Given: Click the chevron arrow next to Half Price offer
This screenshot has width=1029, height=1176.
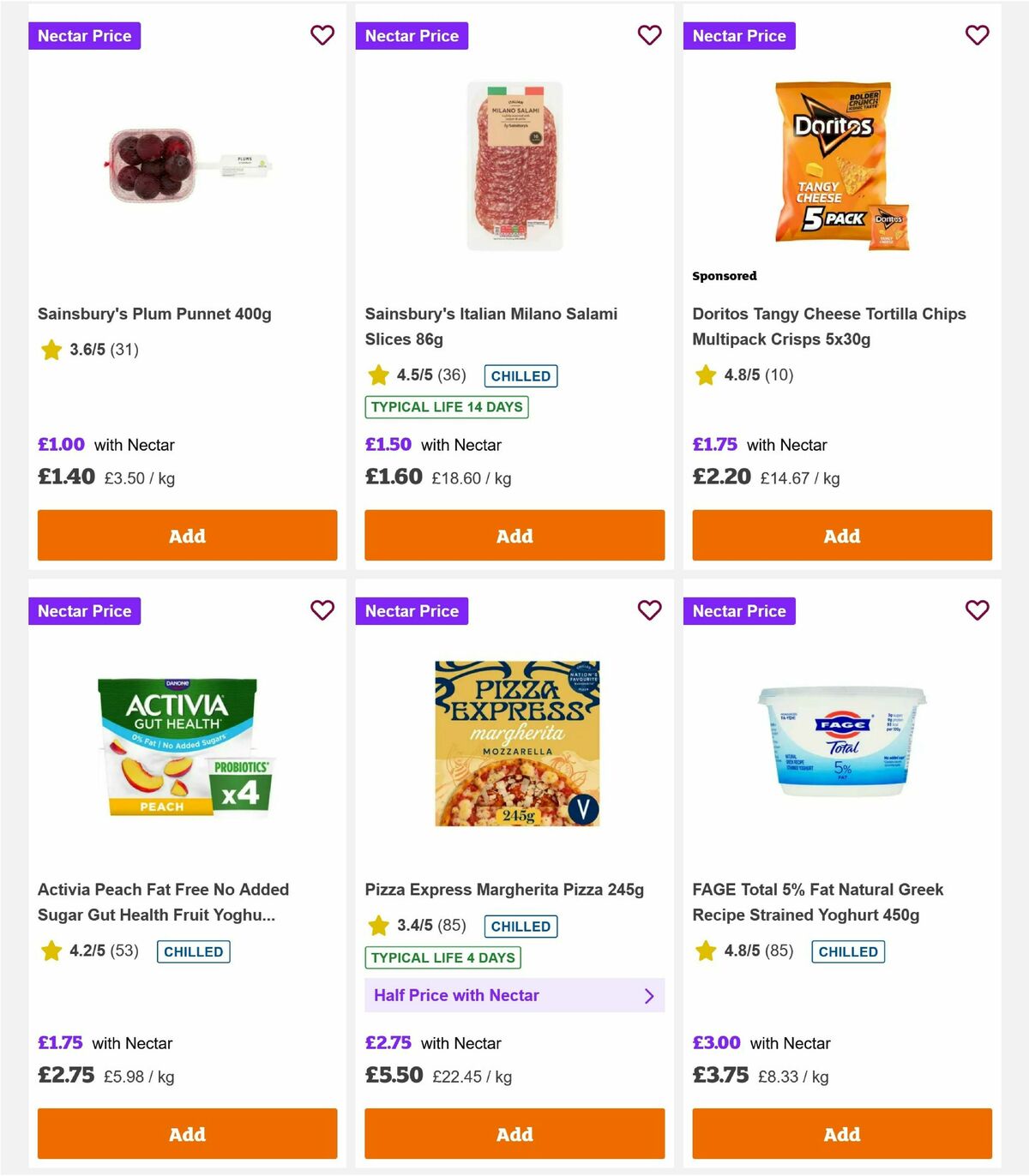Looking at the screenshot, I should pos(649,995).
